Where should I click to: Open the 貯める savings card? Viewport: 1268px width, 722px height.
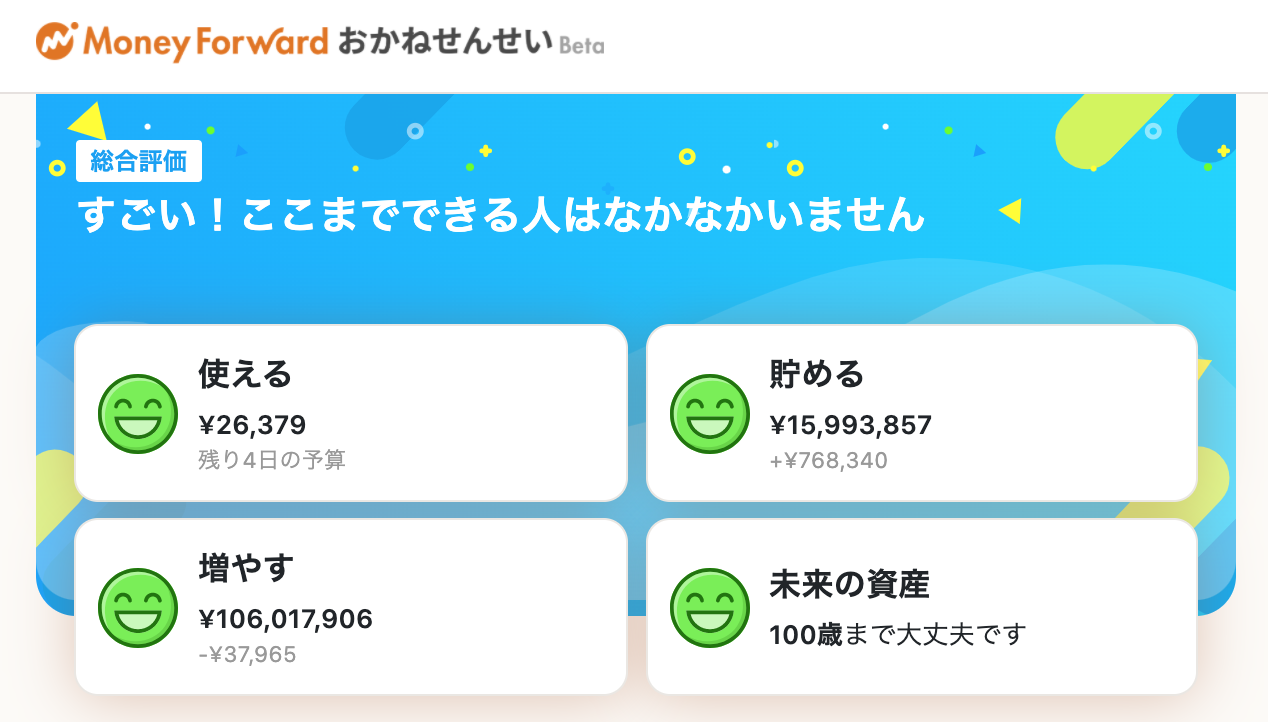(921, 413)
